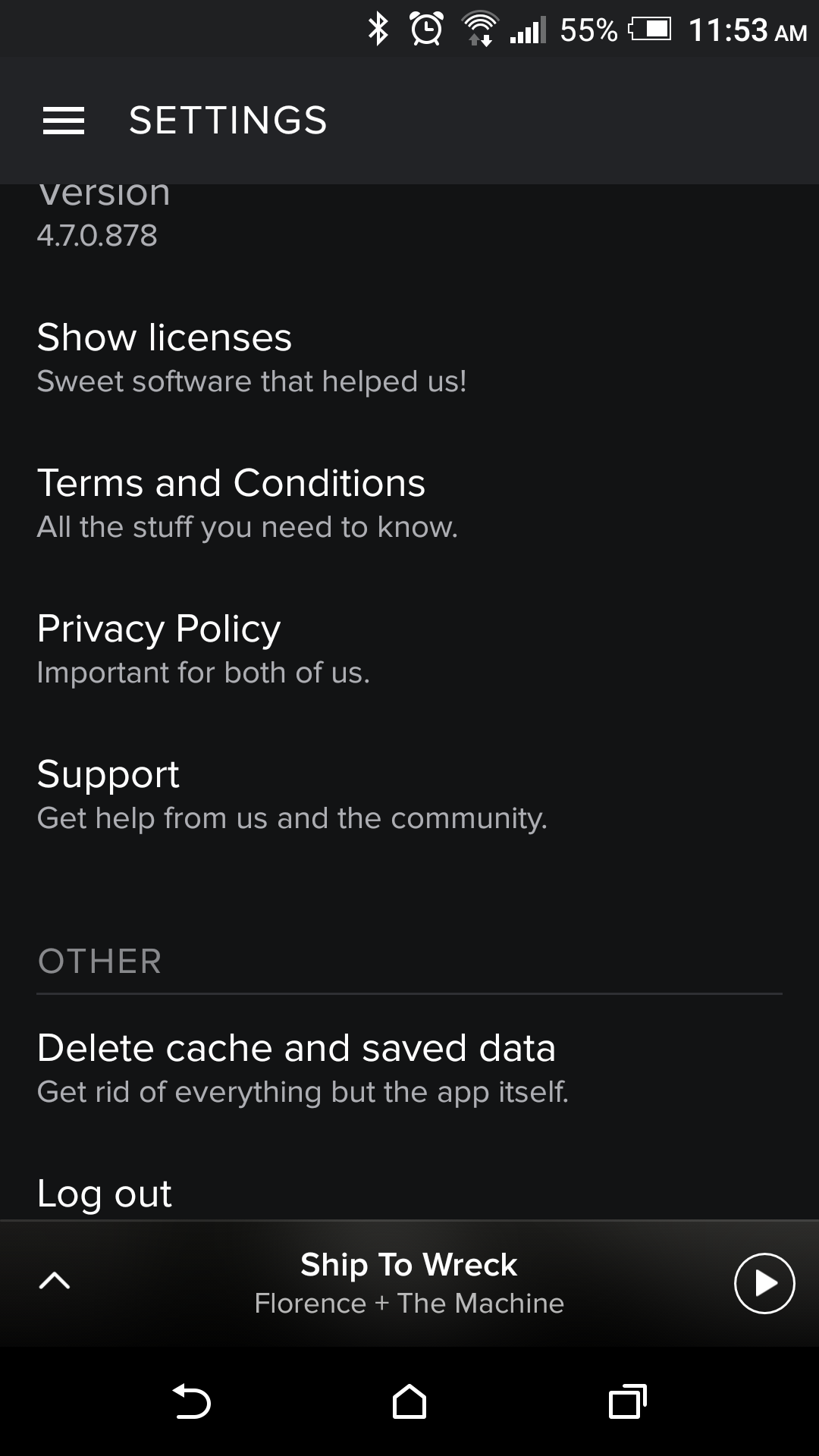Select Delete cache and saved data
The height and width of the screenshot is (1456, 819).
coord(409,1068)
